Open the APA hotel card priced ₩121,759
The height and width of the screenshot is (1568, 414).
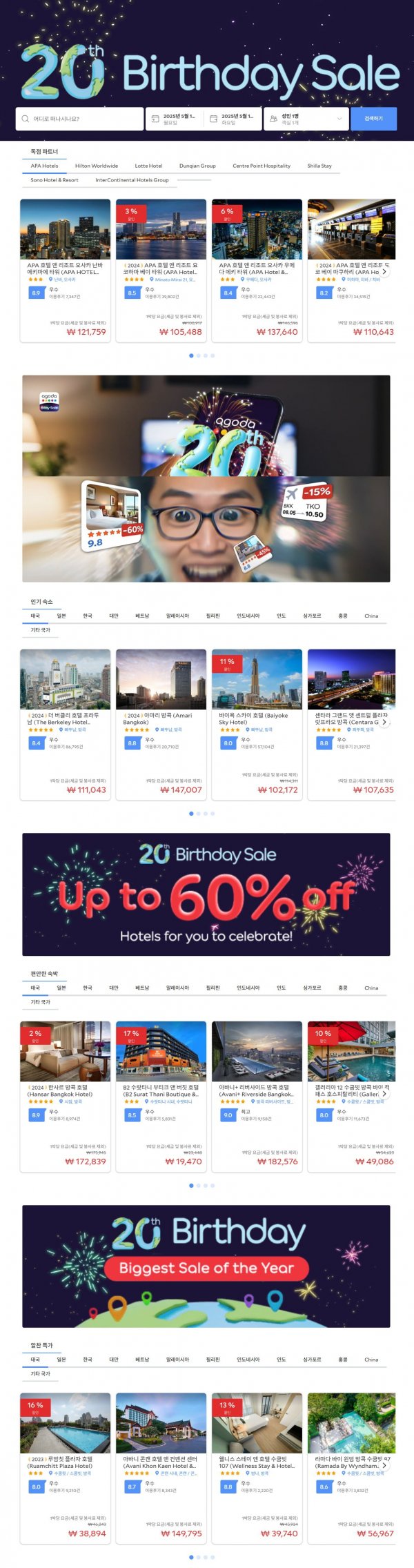[x=66, y=269]
